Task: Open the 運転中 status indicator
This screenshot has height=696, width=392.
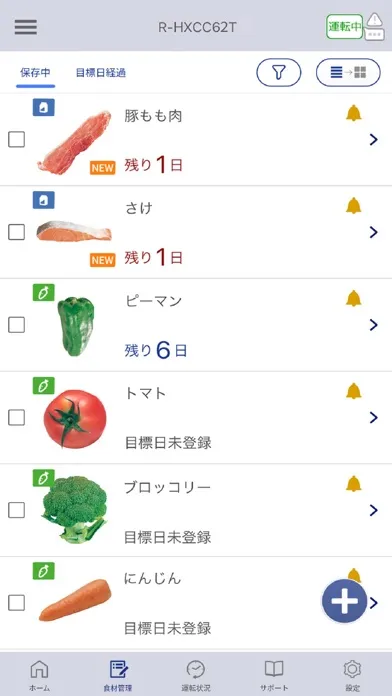Action: click(x=344, y=27)
